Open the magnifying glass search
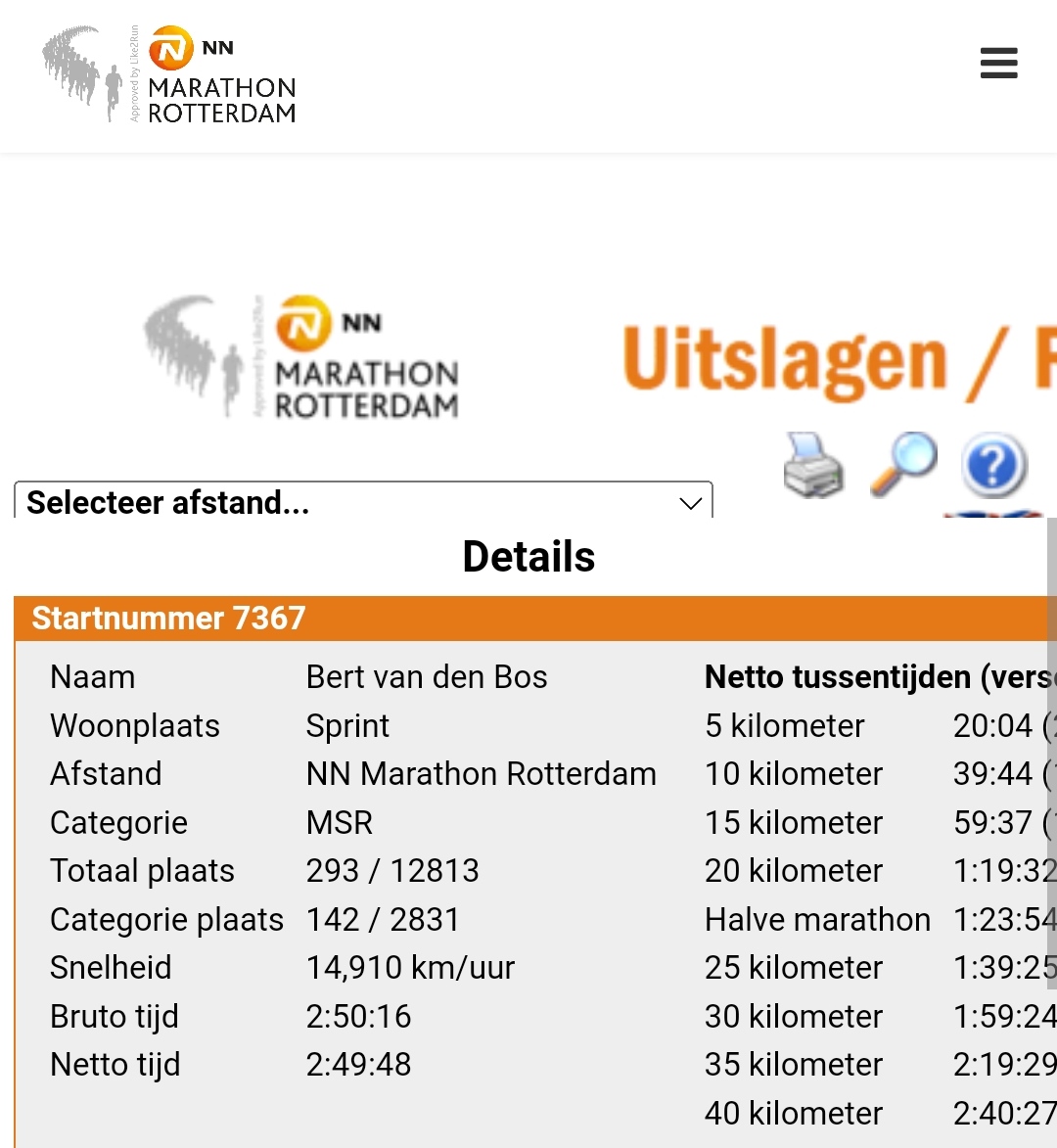The width and height of the screenshot is (1057, 1148). (x=902, y=464)
